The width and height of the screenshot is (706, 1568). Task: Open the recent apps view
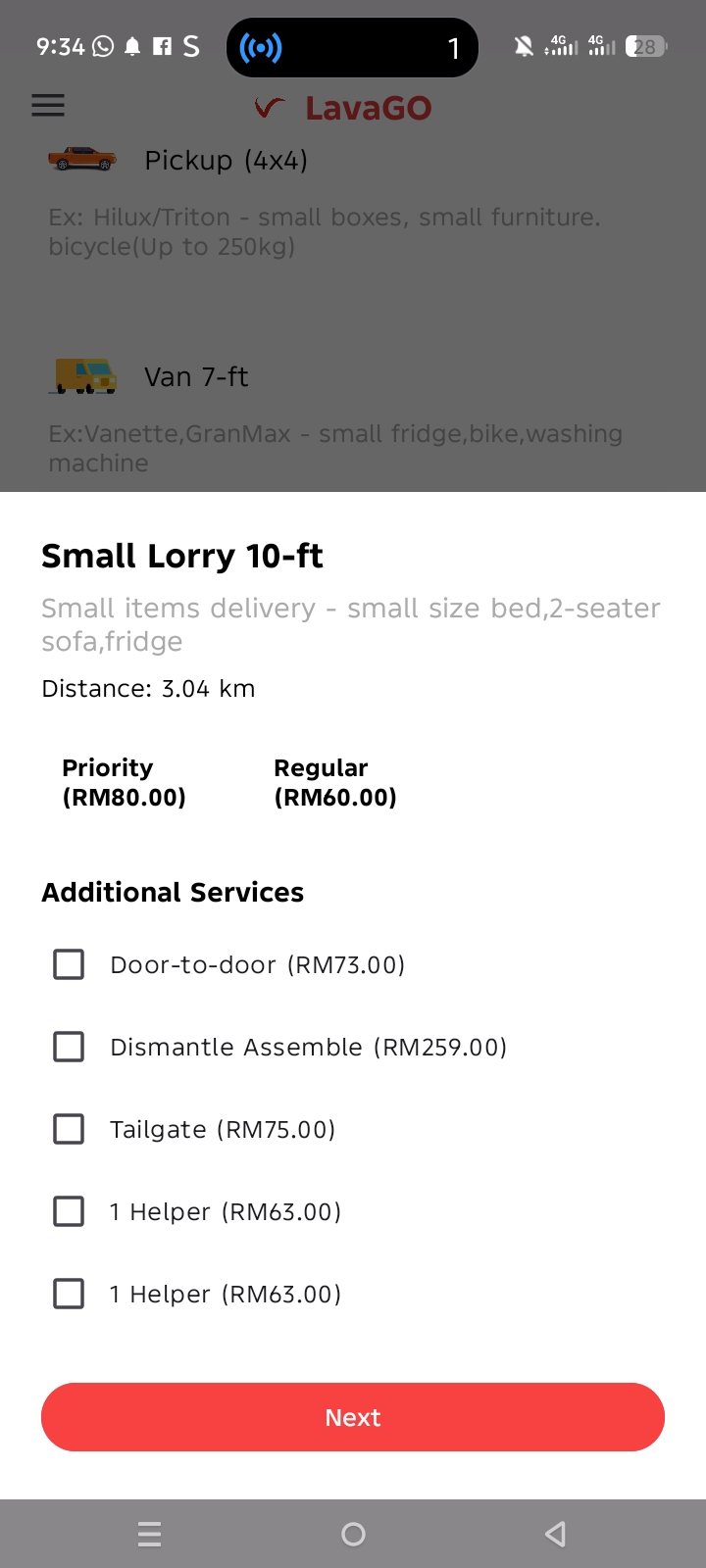click(x=150, y=1534)
